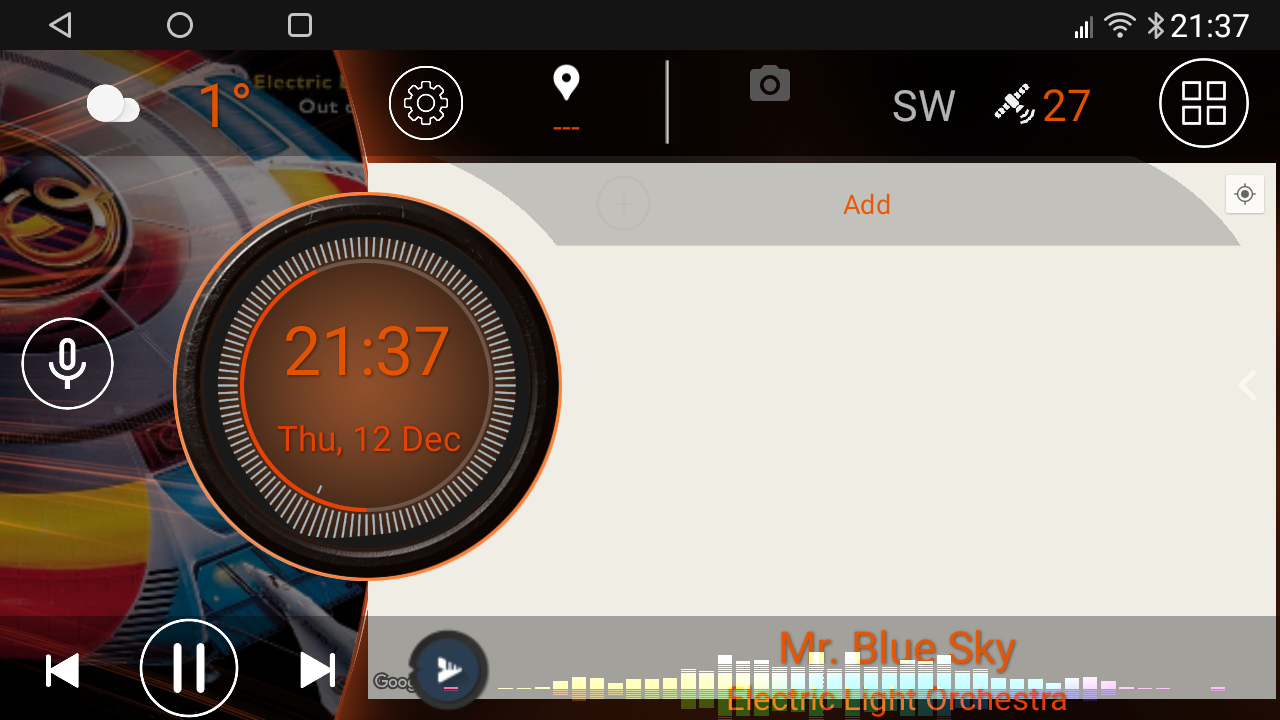Tap Add to add a destination

point(866,205)
